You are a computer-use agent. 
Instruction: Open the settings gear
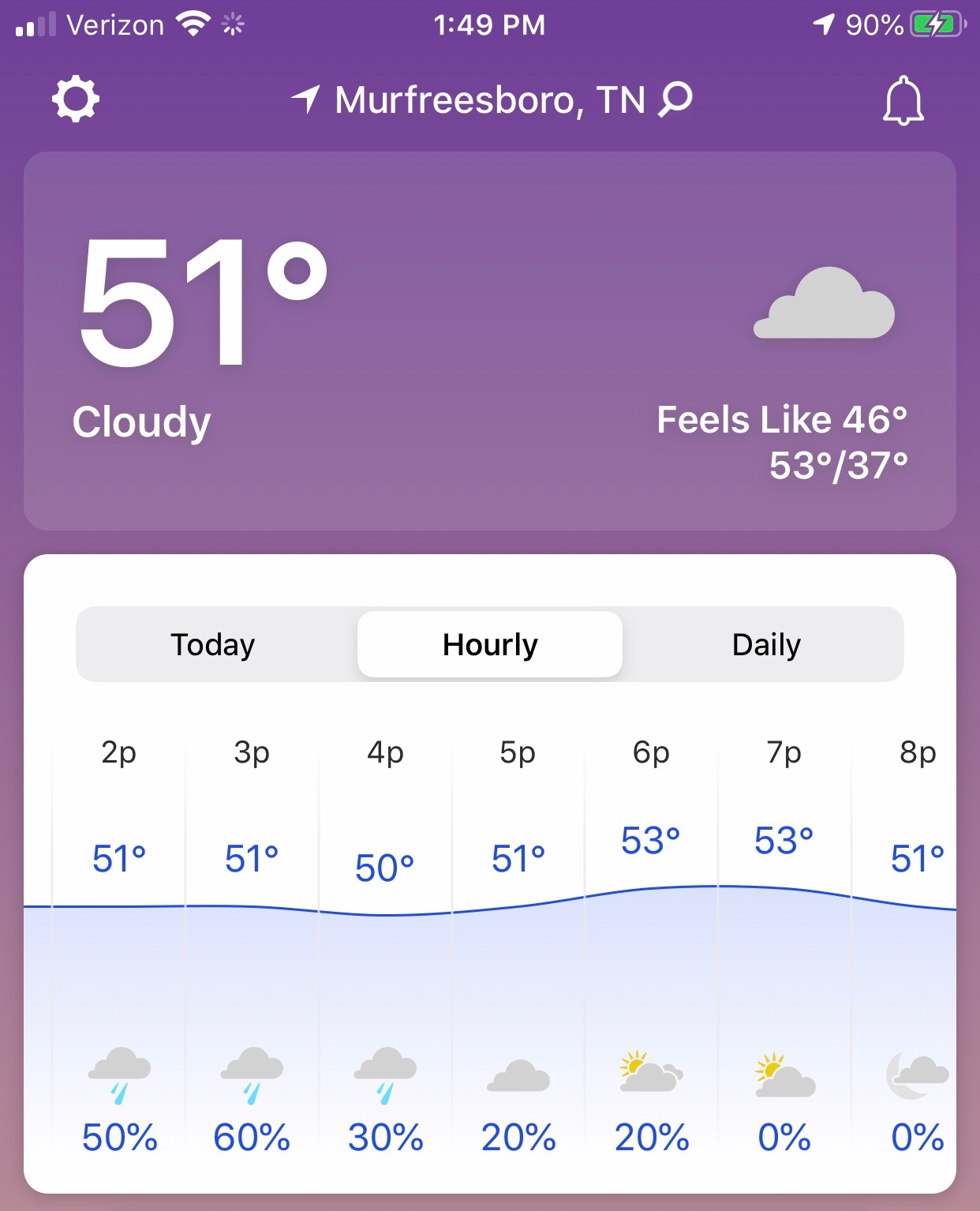76,99
